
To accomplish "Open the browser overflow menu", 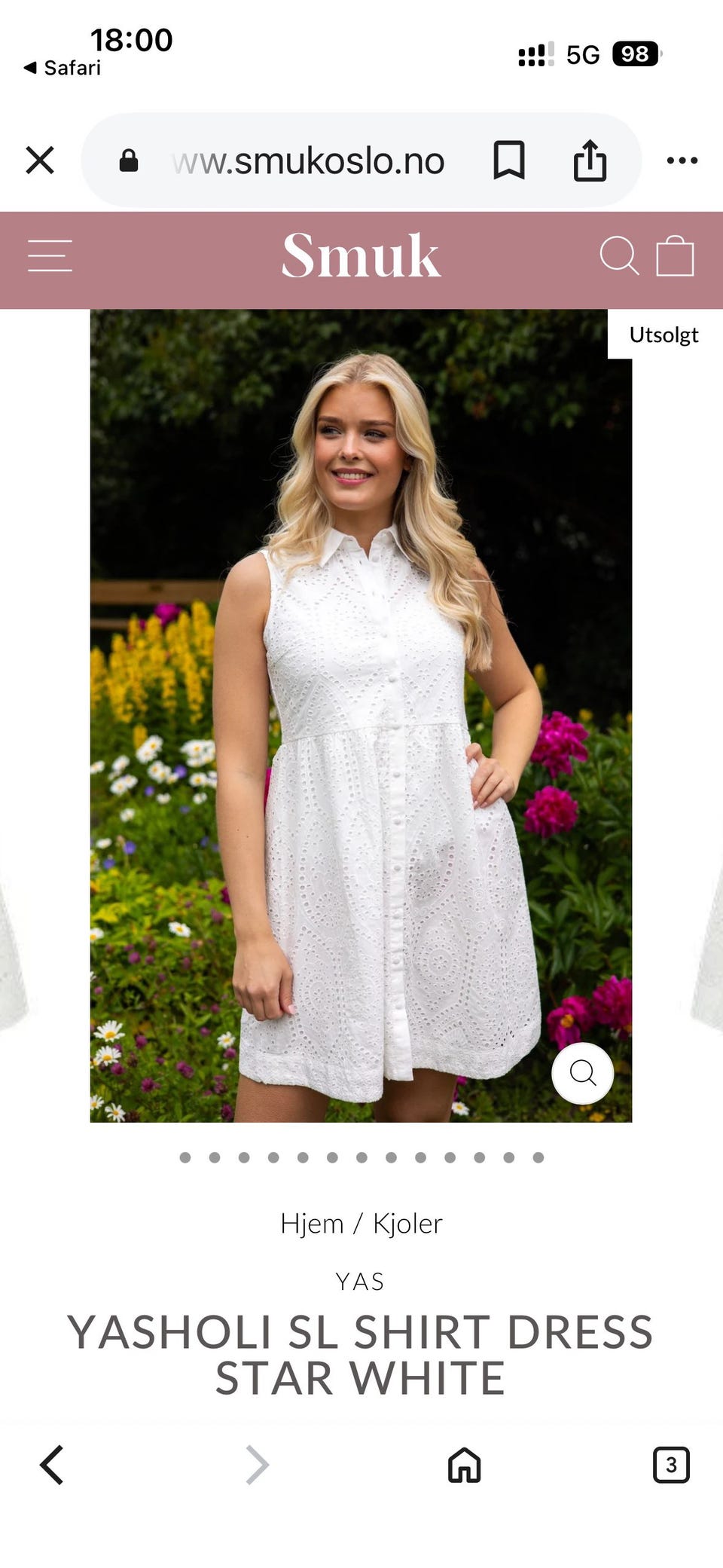I will (682, 160).
